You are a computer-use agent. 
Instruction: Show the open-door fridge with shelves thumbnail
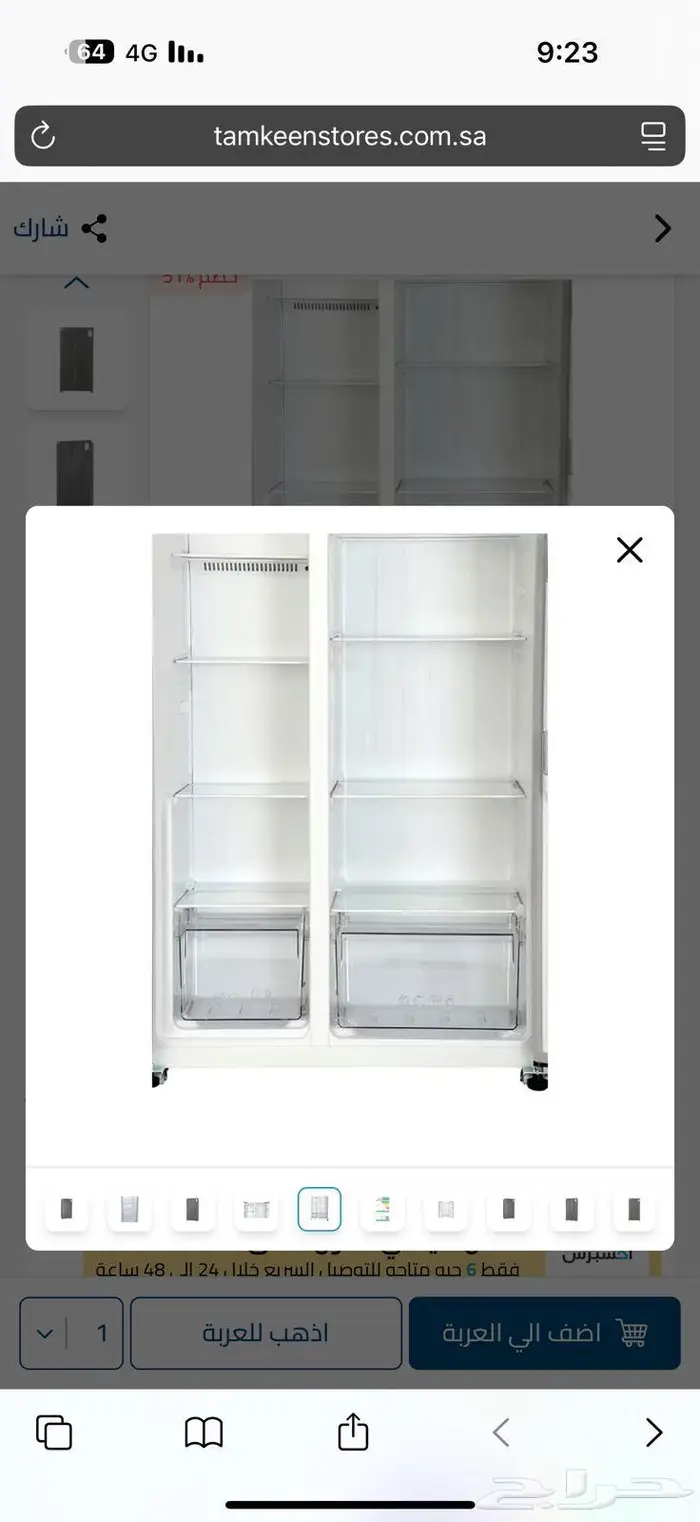click(256, 1210)
